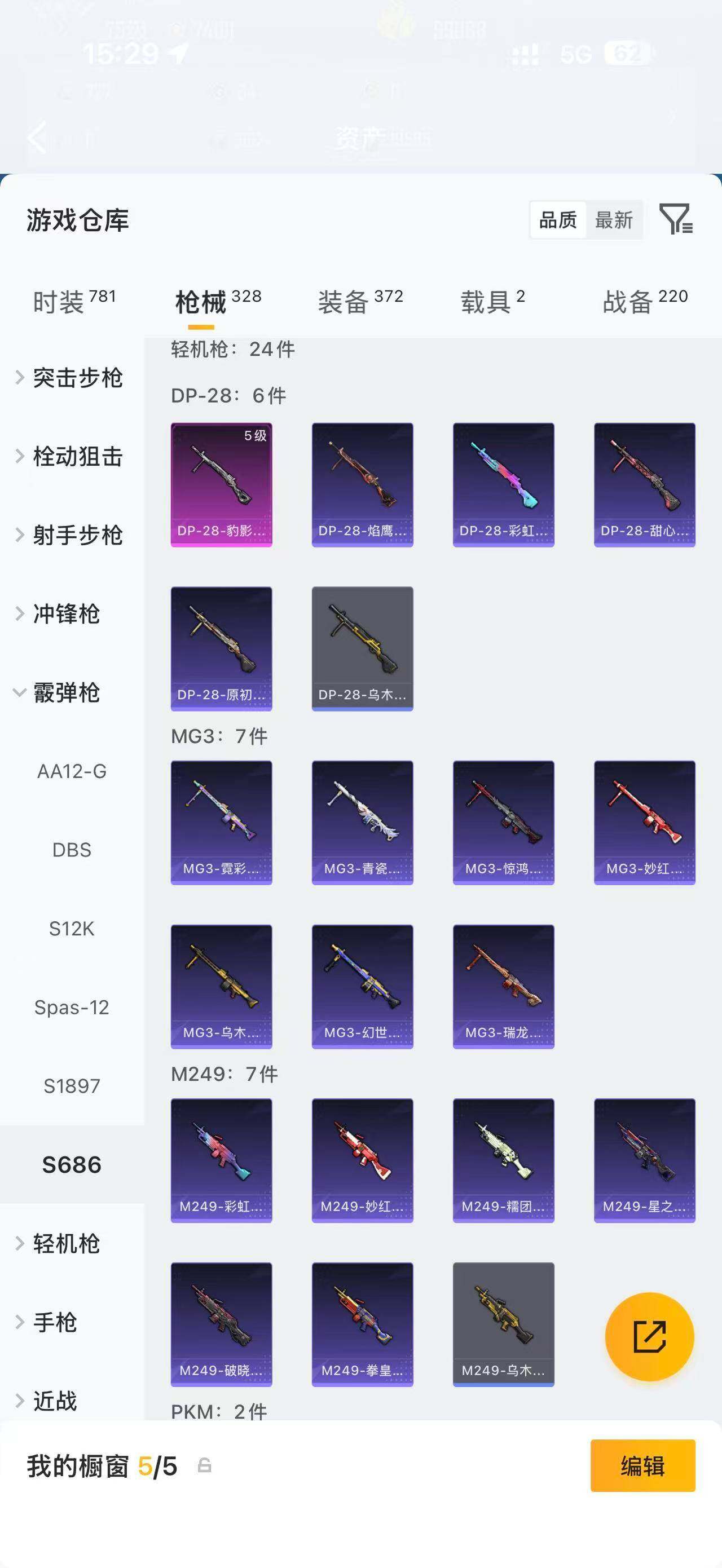Open the DP-28-豹影 level 5 skin
The image size is (722, 1568).
pos(222,485)
